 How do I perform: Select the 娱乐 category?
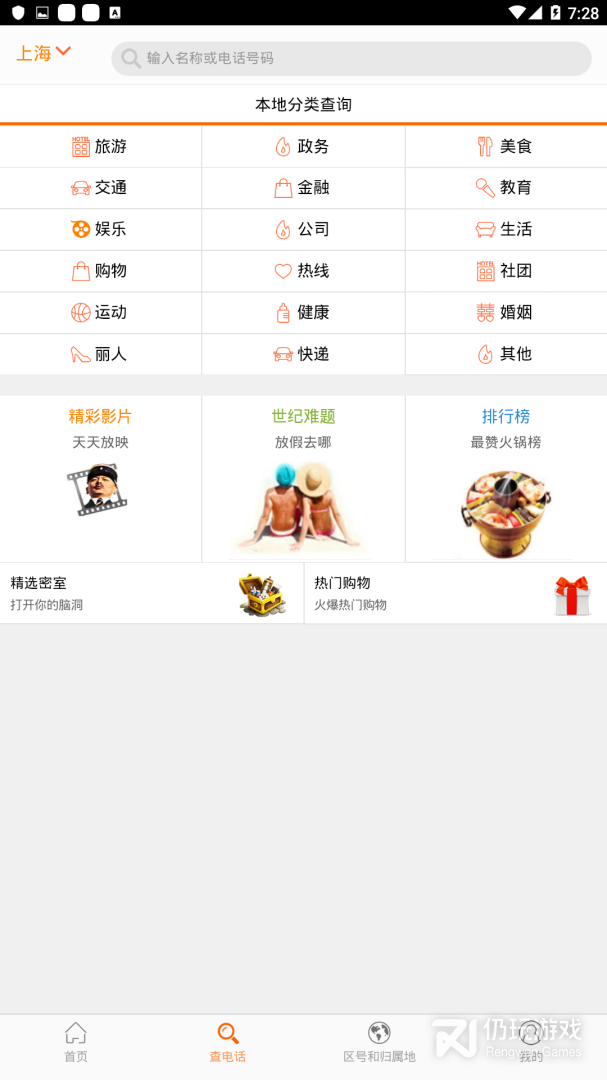[100, 230]
